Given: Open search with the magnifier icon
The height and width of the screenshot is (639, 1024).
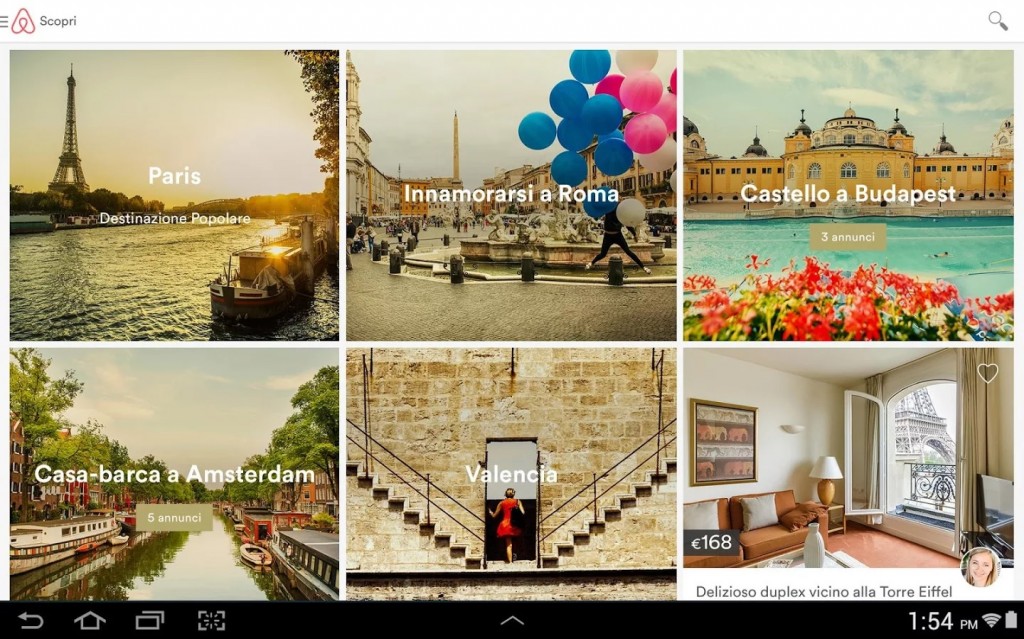Looking at the screenshot, I should coord(997,21).
